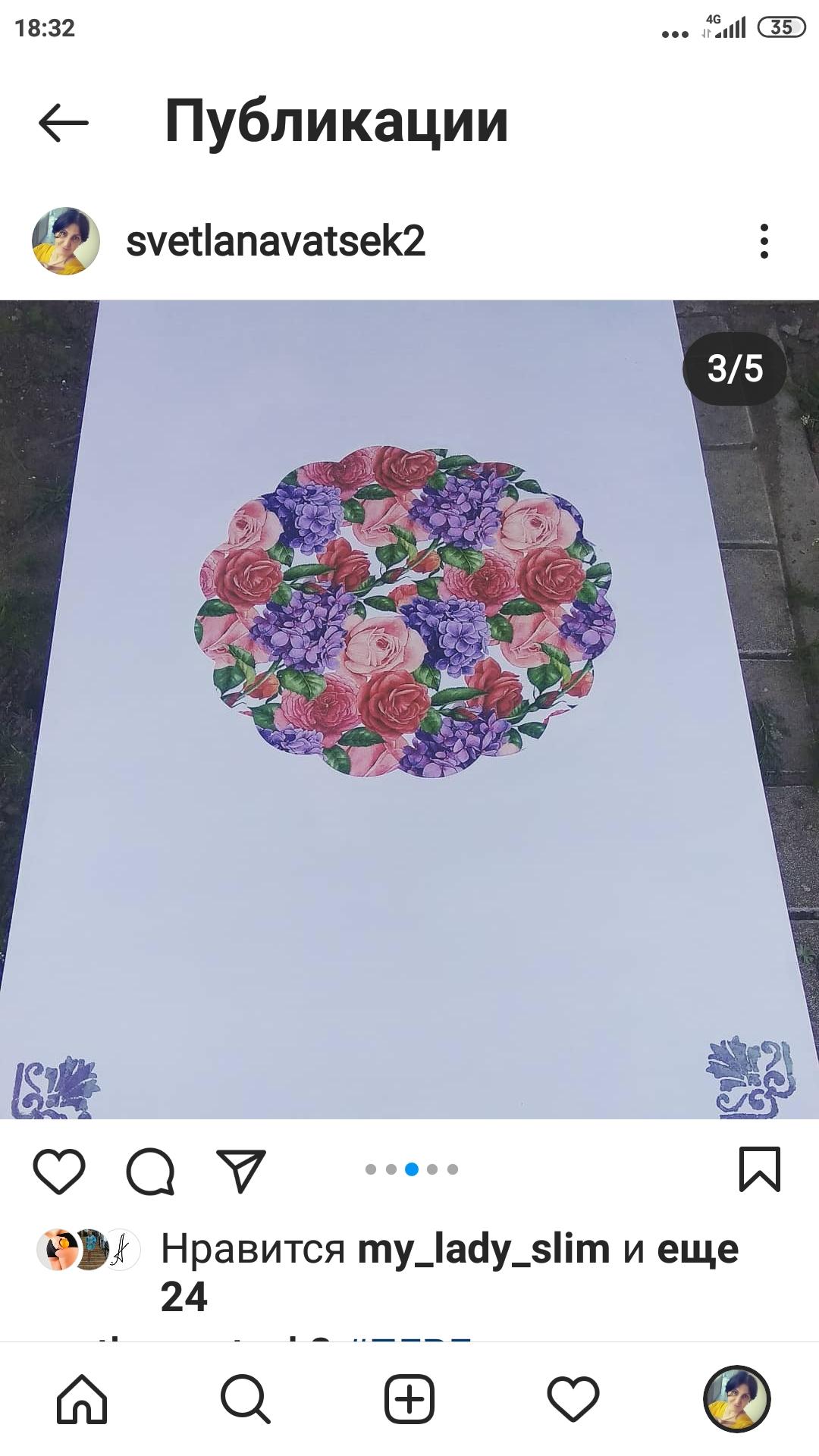Image resolution: width=819 pixels, height=1456 pixels.
Task: Share the post via the paper plane icon
Action: pyautogui.click(x=240, y=1171)
